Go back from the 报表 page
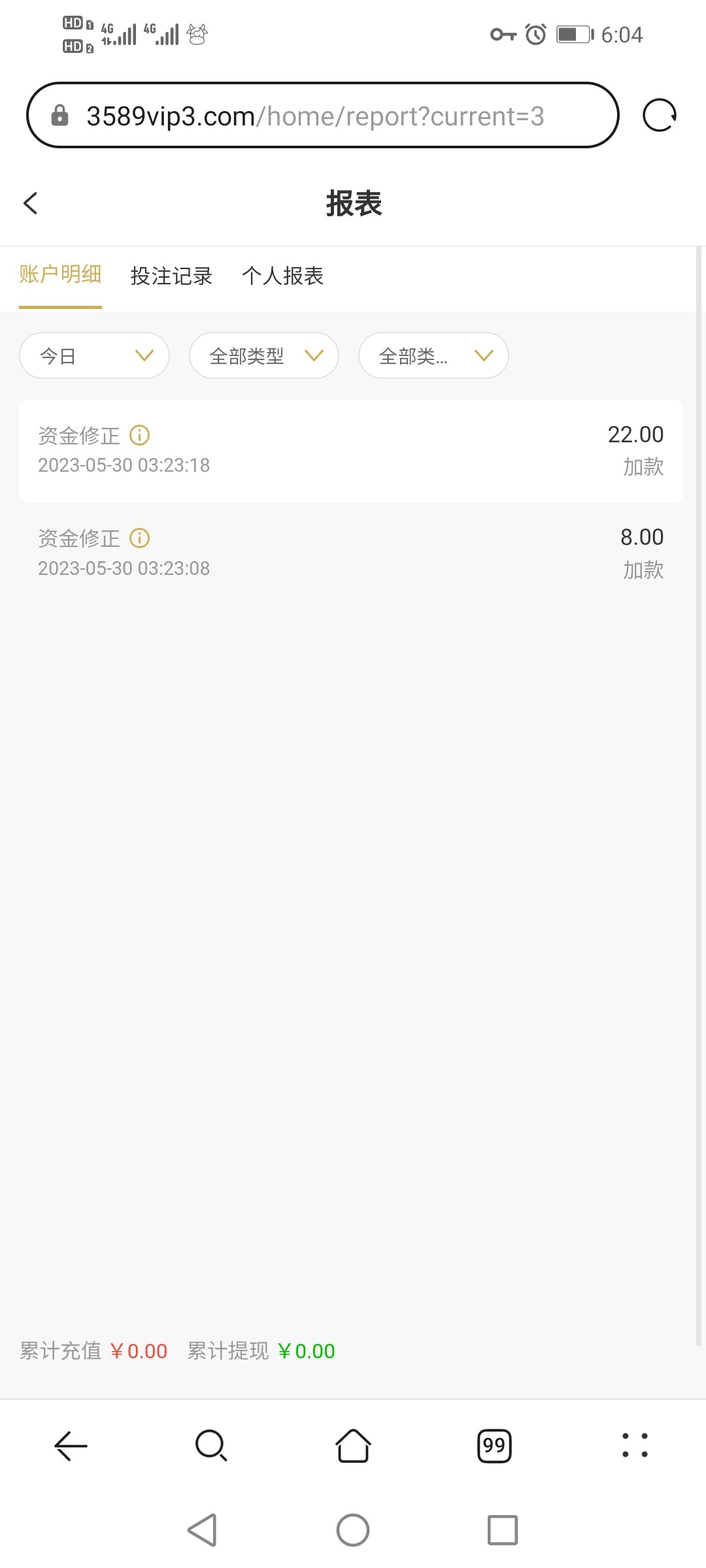 tap(31, 203)
